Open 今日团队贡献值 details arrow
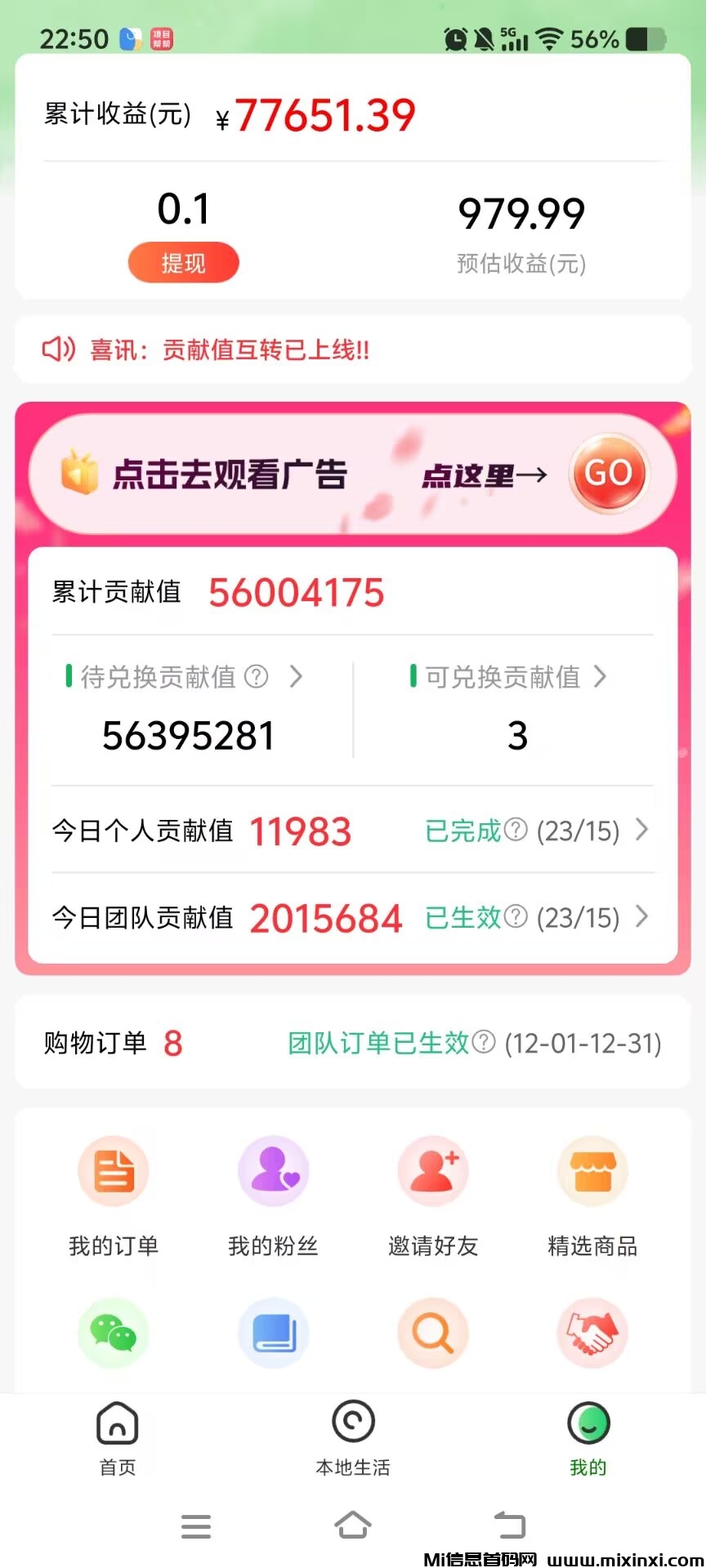 (x=642, y=917)
